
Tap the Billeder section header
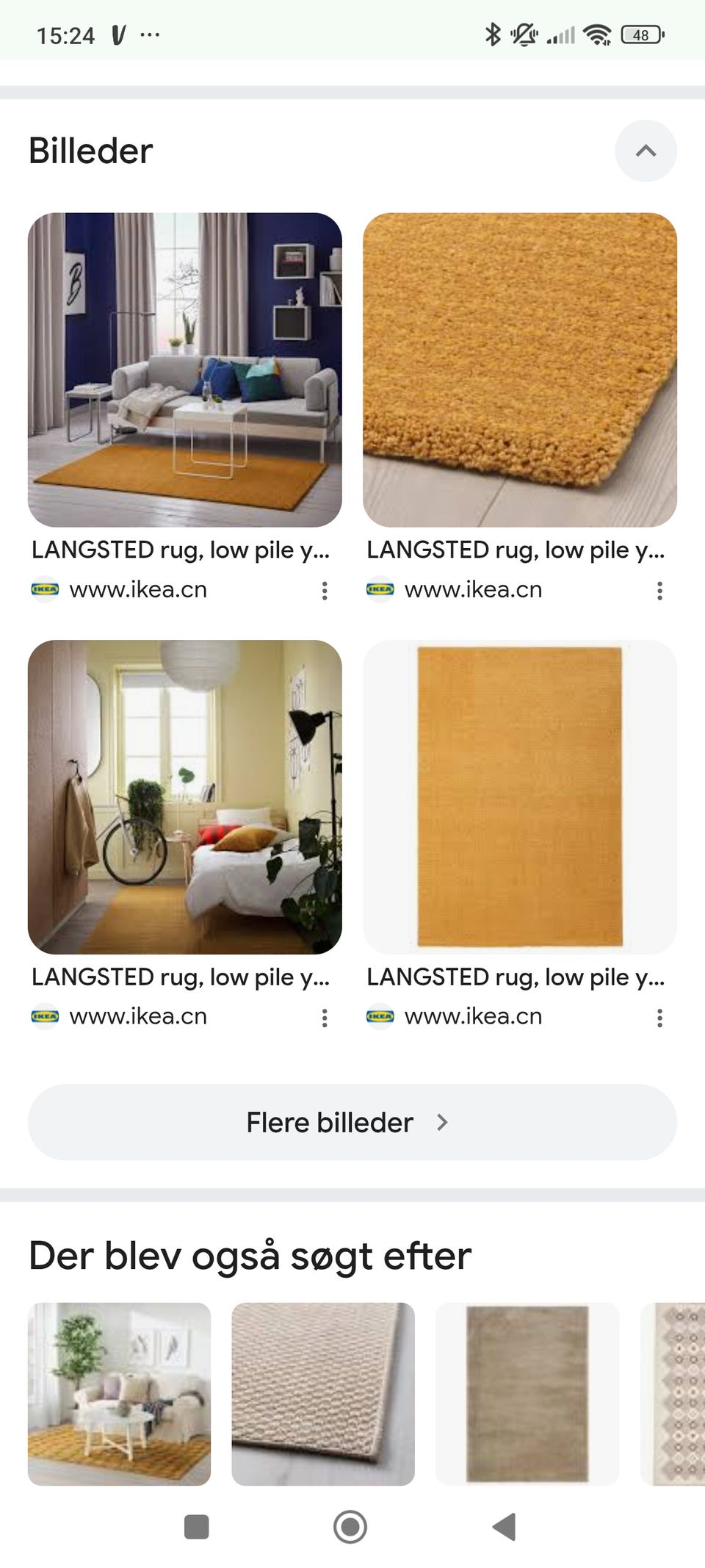click(x=90, y=151)
